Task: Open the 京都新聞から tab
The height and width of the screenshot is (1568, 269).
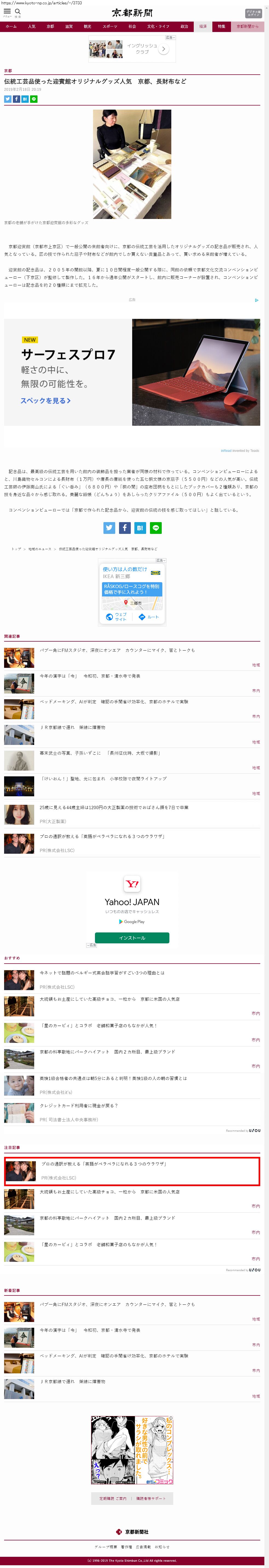Action: 247,27
